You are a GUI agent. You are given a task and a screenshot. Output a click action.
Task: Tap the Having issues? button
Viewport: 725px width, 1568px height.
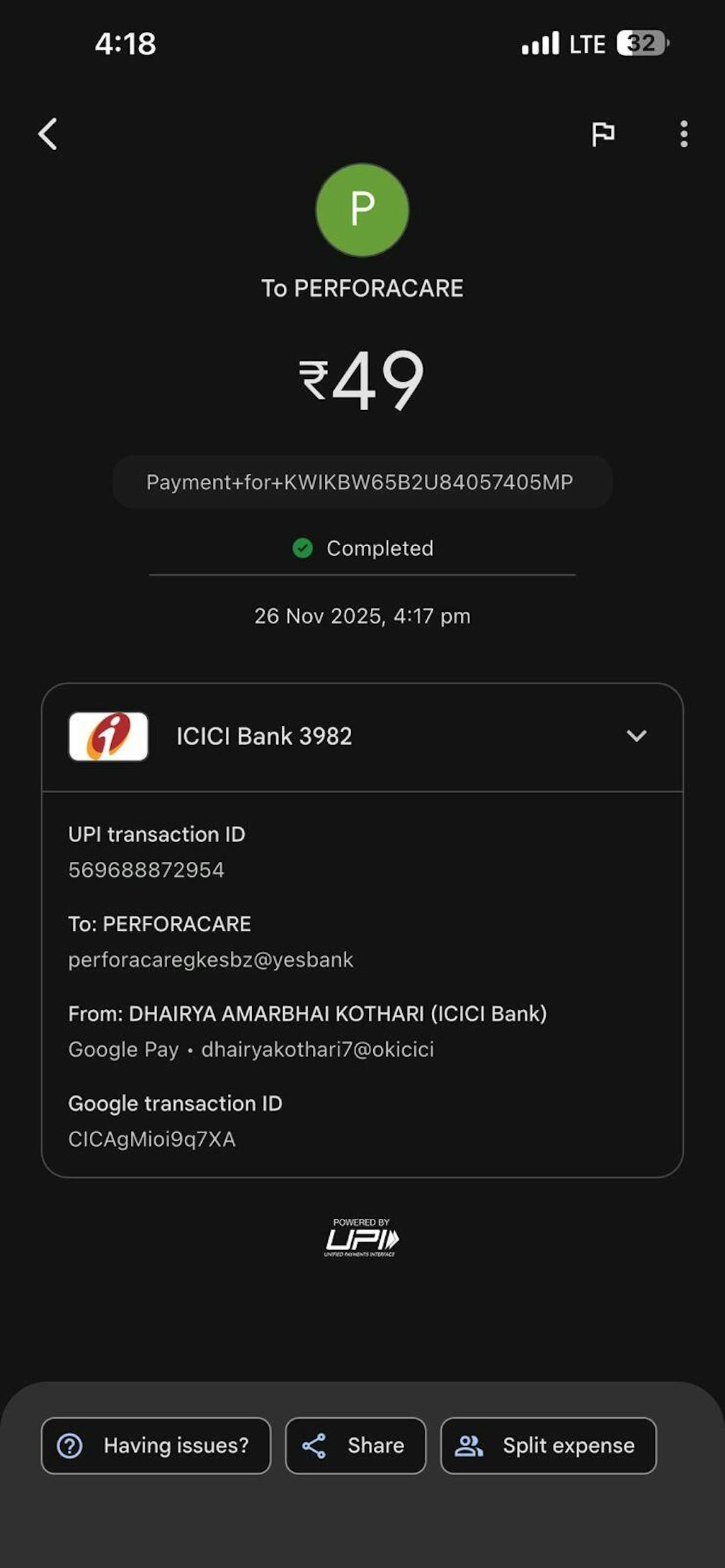156,1445
